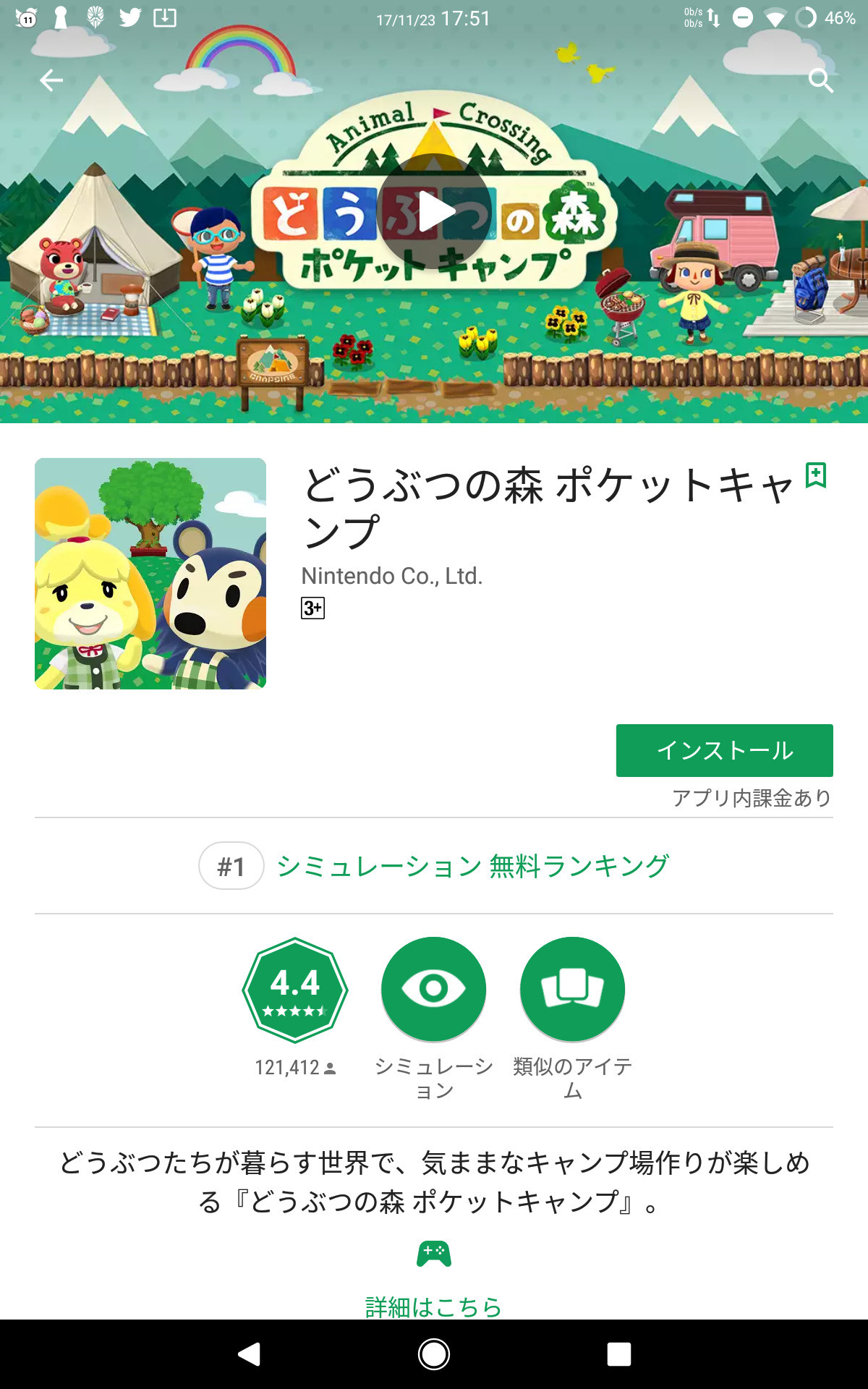This screenshot has height=1389, width=868.
Task: Add the app to wishlist via bookmark icon
Action: (816, 475)
